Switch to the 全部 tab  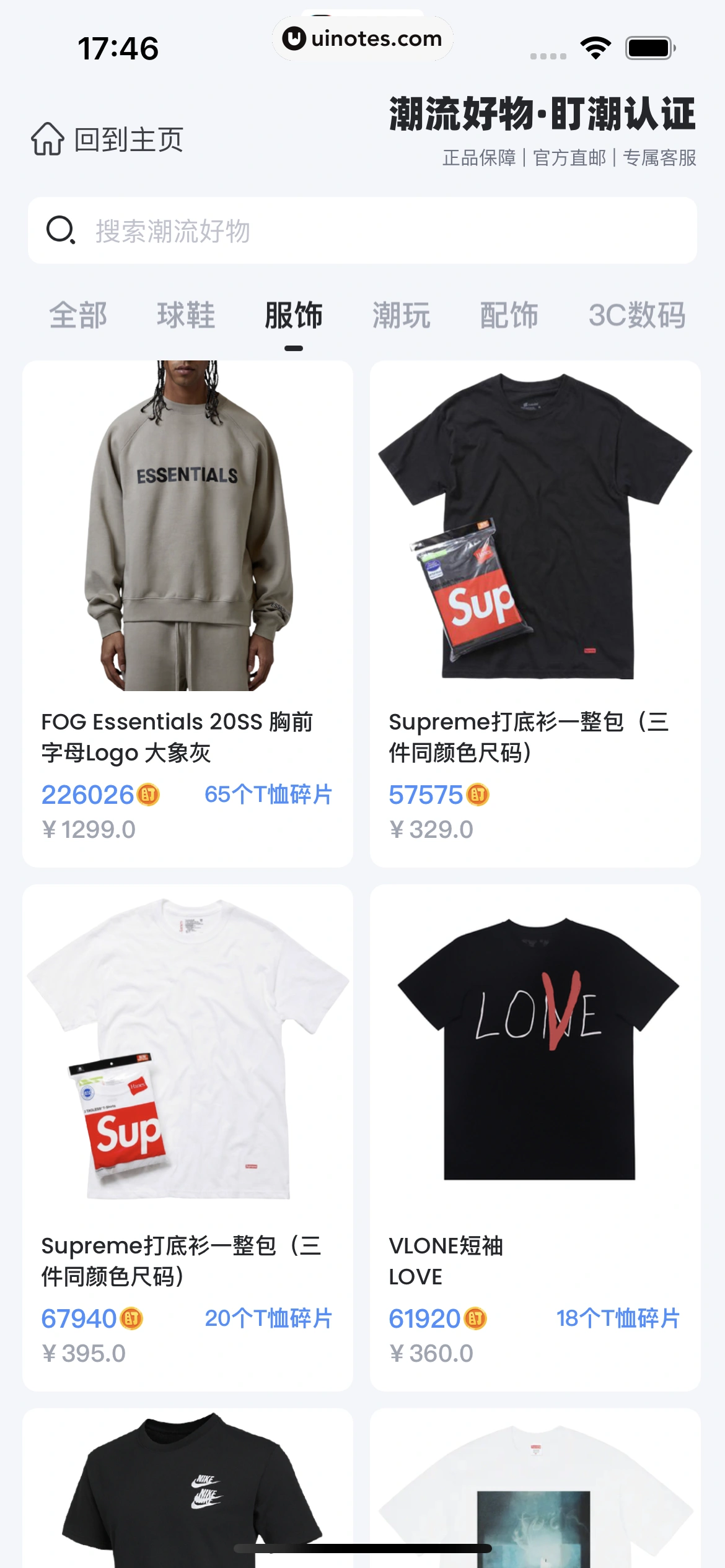click(78, 315)
